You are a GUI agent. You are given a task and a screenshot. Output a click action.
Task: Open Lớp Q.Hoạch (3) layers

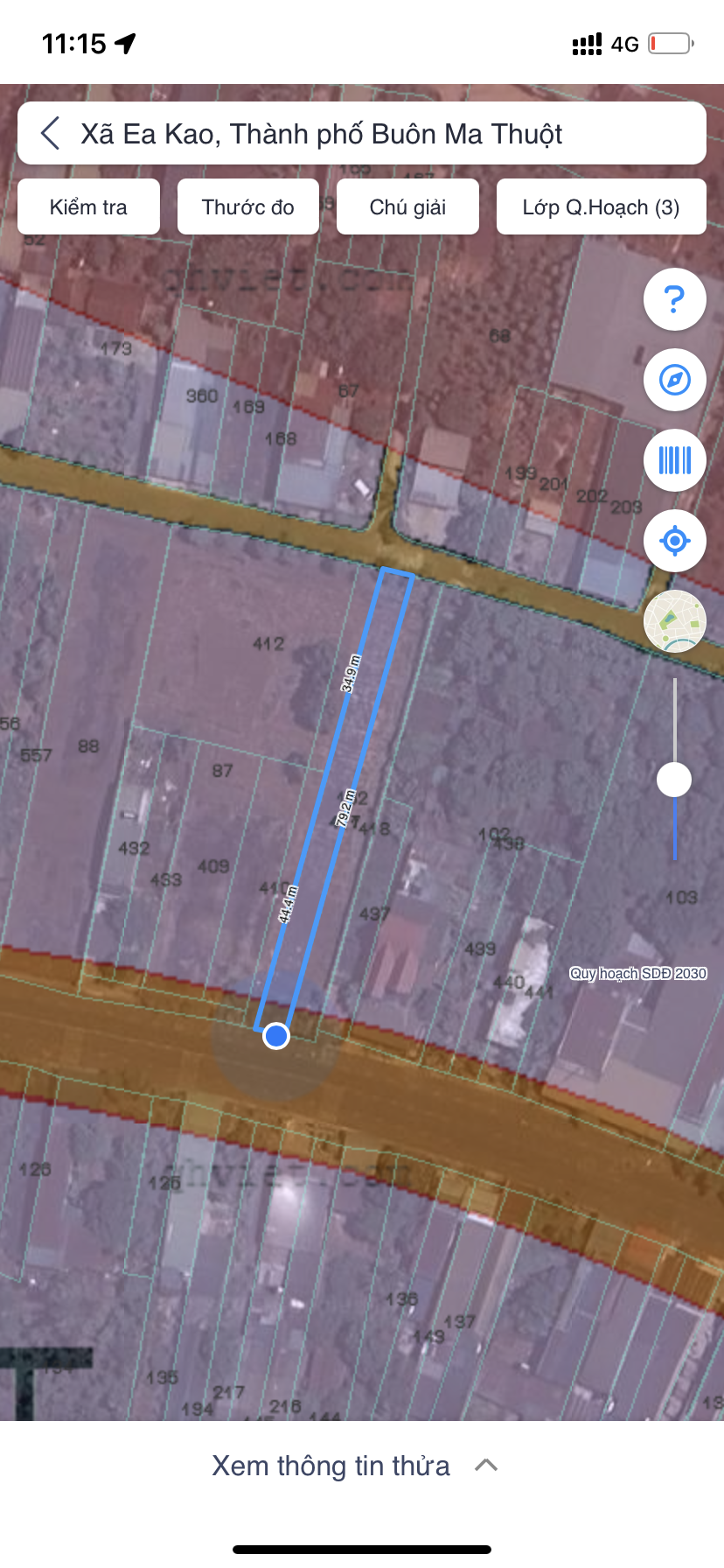[x=601, y=207]
